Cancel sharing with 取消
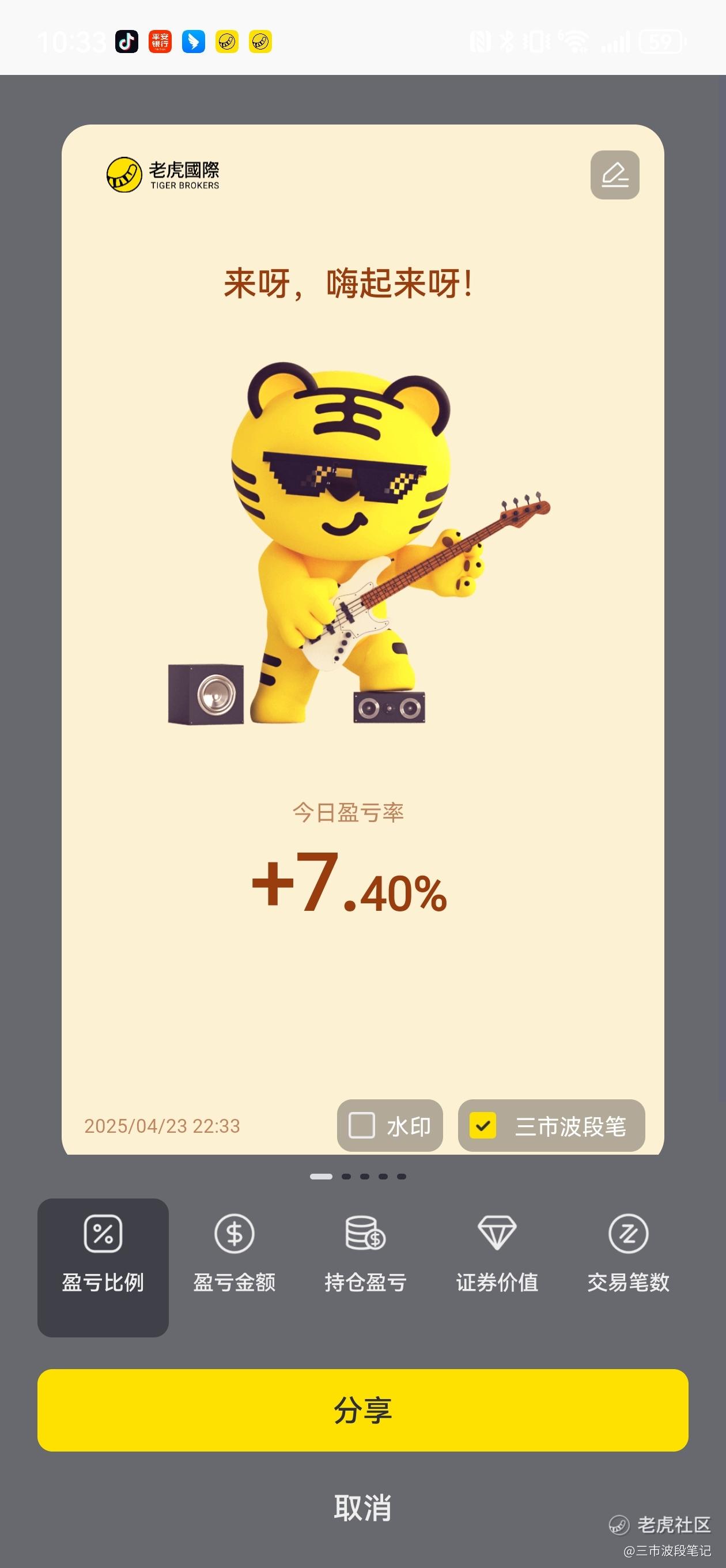The image size is (726, 1568). click(x=362, y=1507)
